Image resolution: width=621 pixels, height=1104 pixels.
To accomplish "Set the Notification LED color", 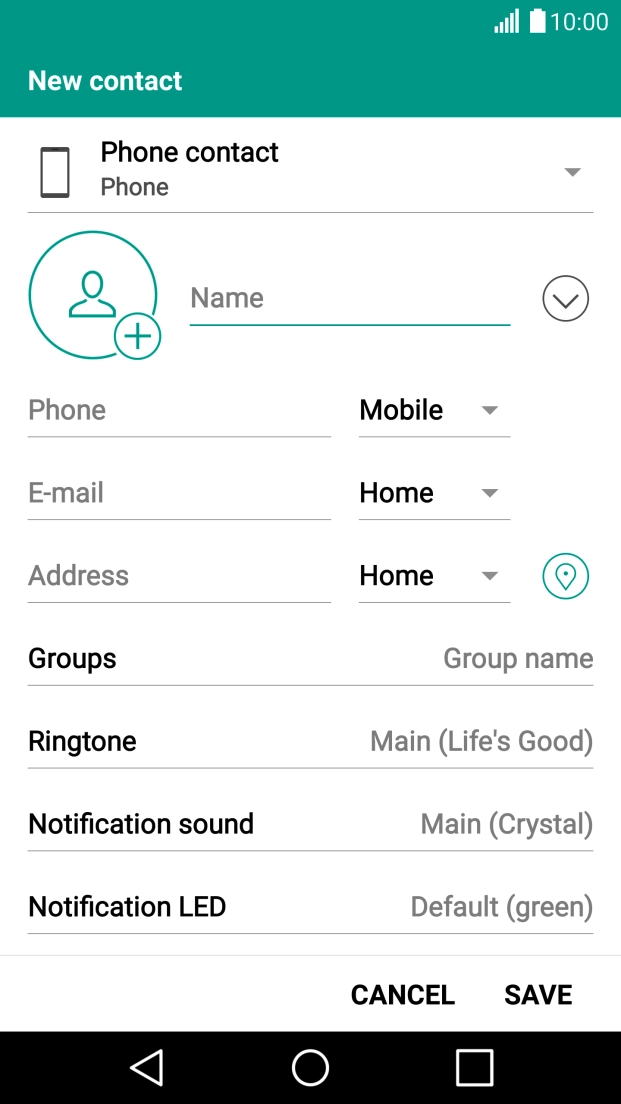I will pos(310,908).
